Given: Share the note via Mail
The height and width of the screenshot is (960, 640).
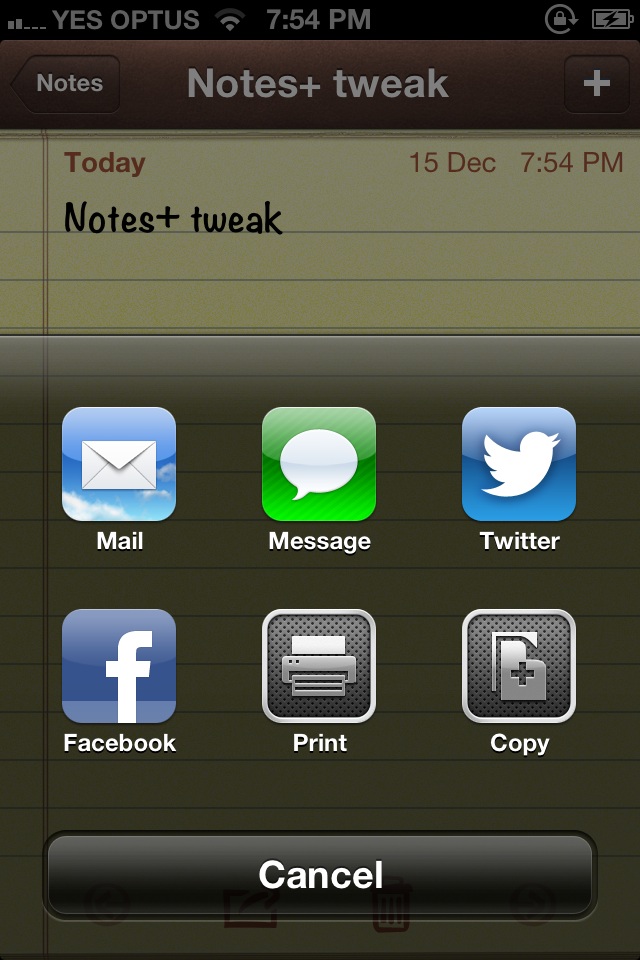Looking at the screenshot, I should point(119,465).
